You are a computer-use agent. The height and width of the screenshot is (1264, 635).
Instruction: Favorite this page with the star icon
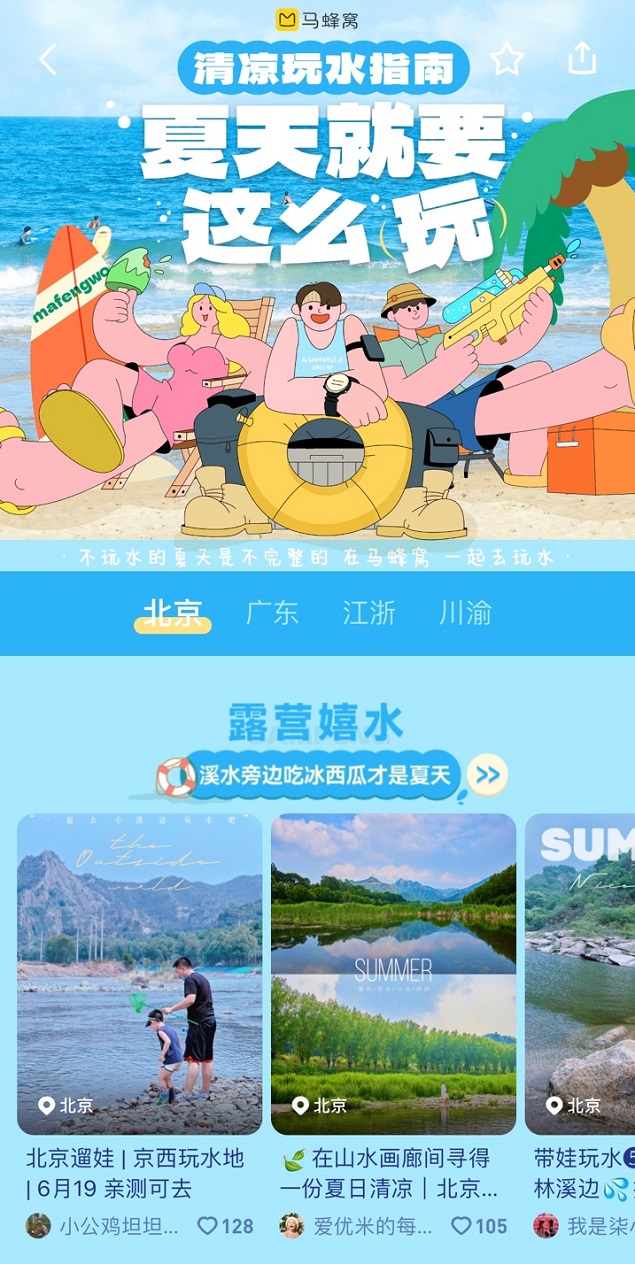(507, 60)
